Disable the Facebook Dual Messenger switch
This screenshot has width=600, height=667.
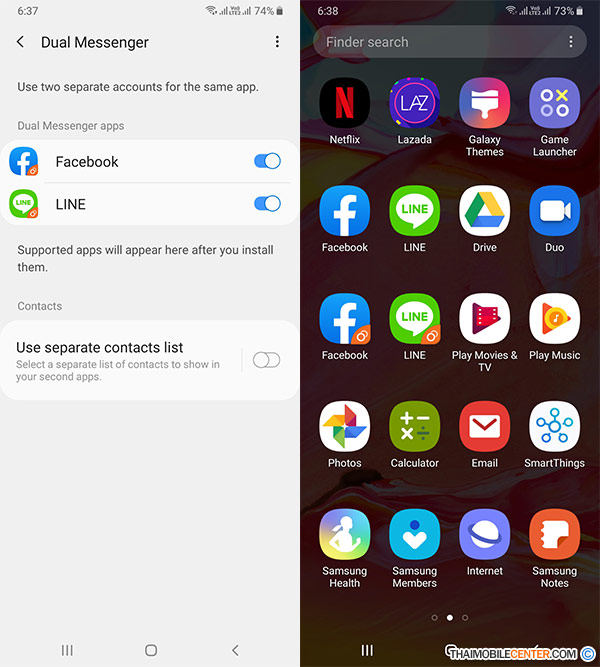267,161
